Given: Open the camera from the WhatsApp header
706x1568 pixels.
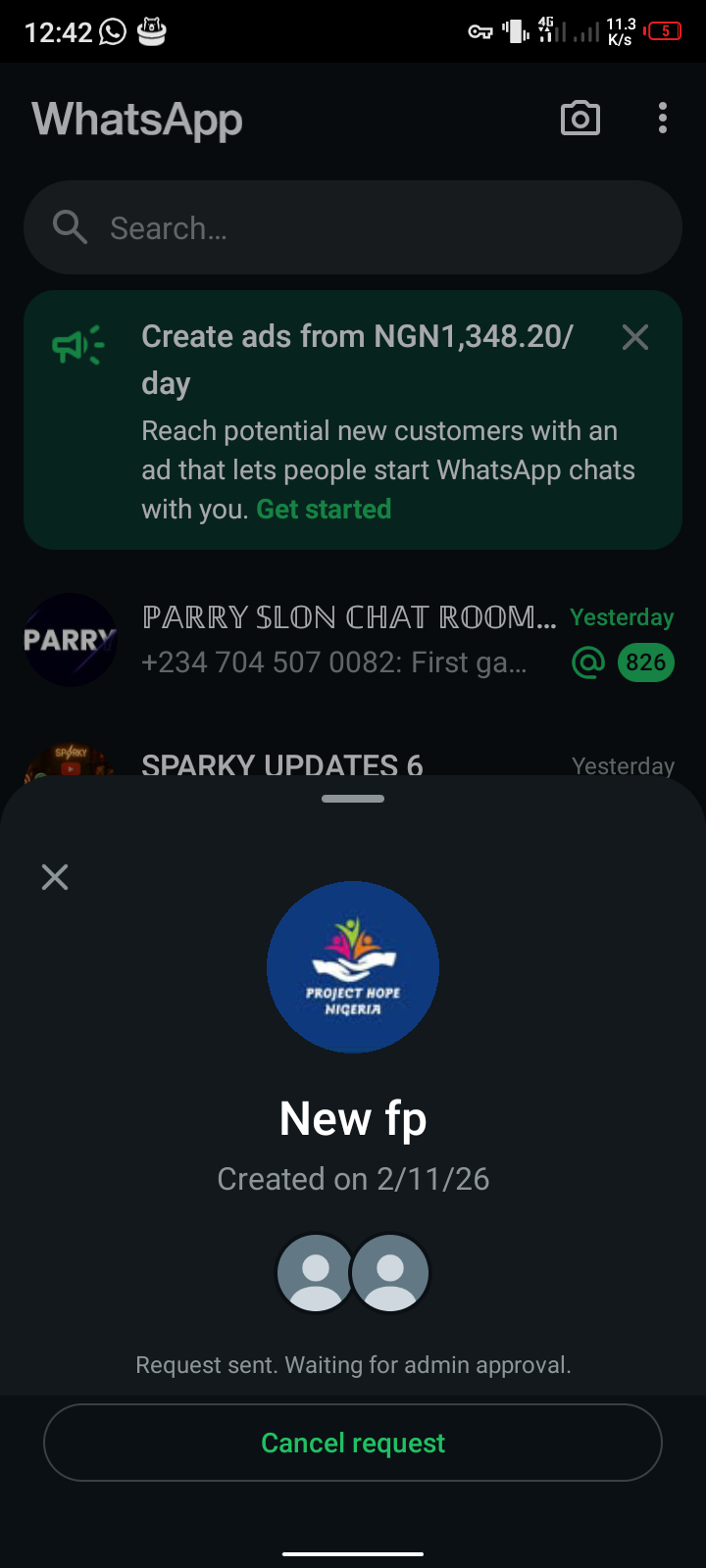Looking at the screenshot, I should (580, 119).
